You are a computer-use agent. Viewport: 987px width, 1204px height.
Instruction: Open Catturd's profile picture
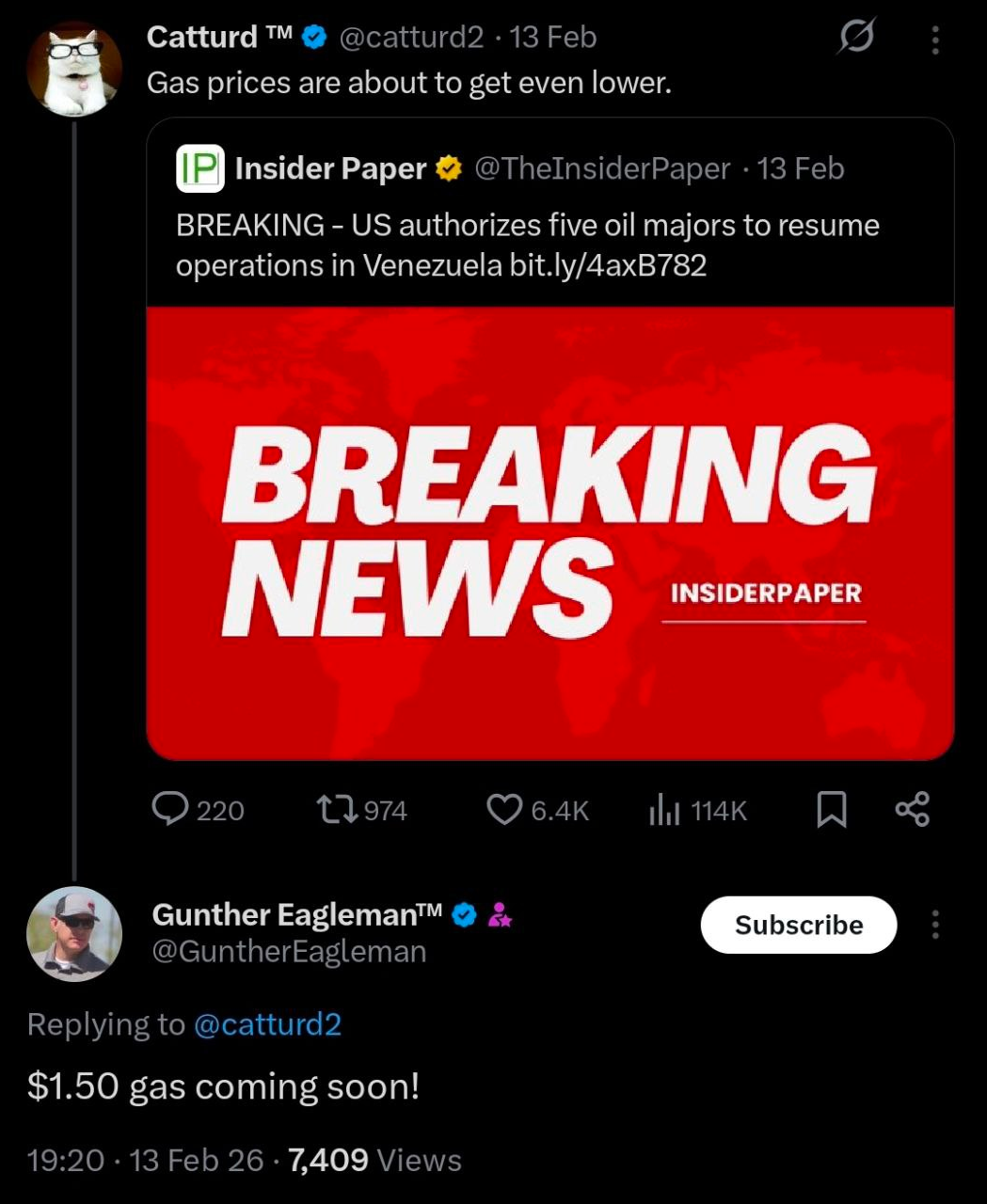(x=74, y=71)
